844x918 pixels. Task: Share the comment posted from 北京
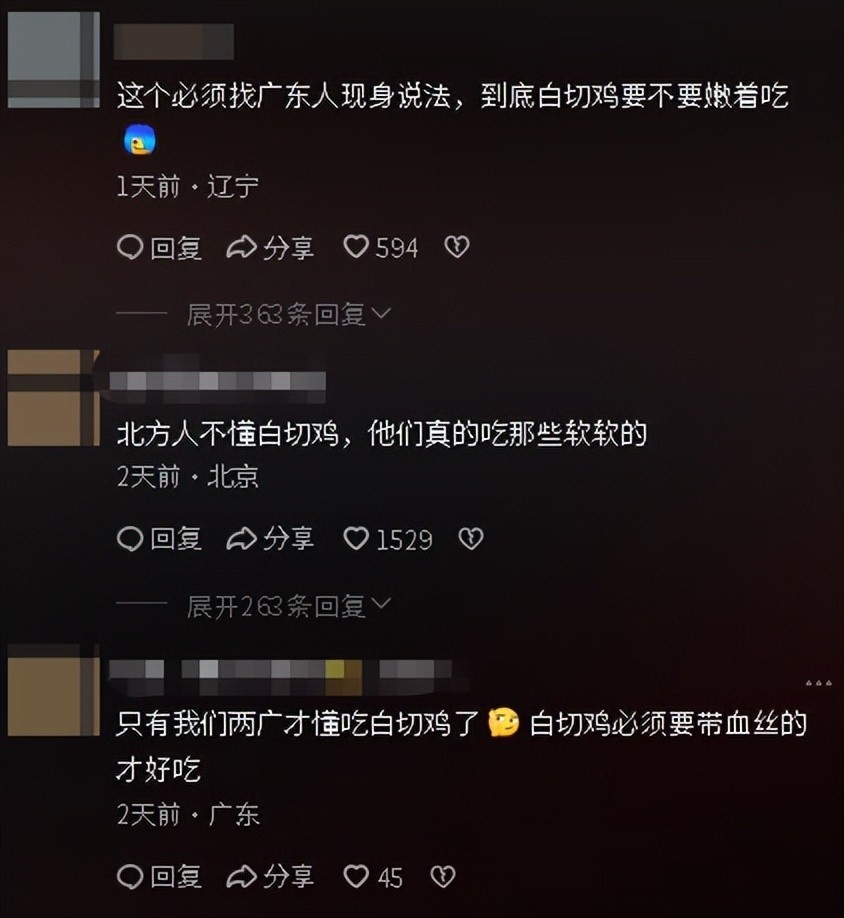pyautogui.click(x=270, y=539)
